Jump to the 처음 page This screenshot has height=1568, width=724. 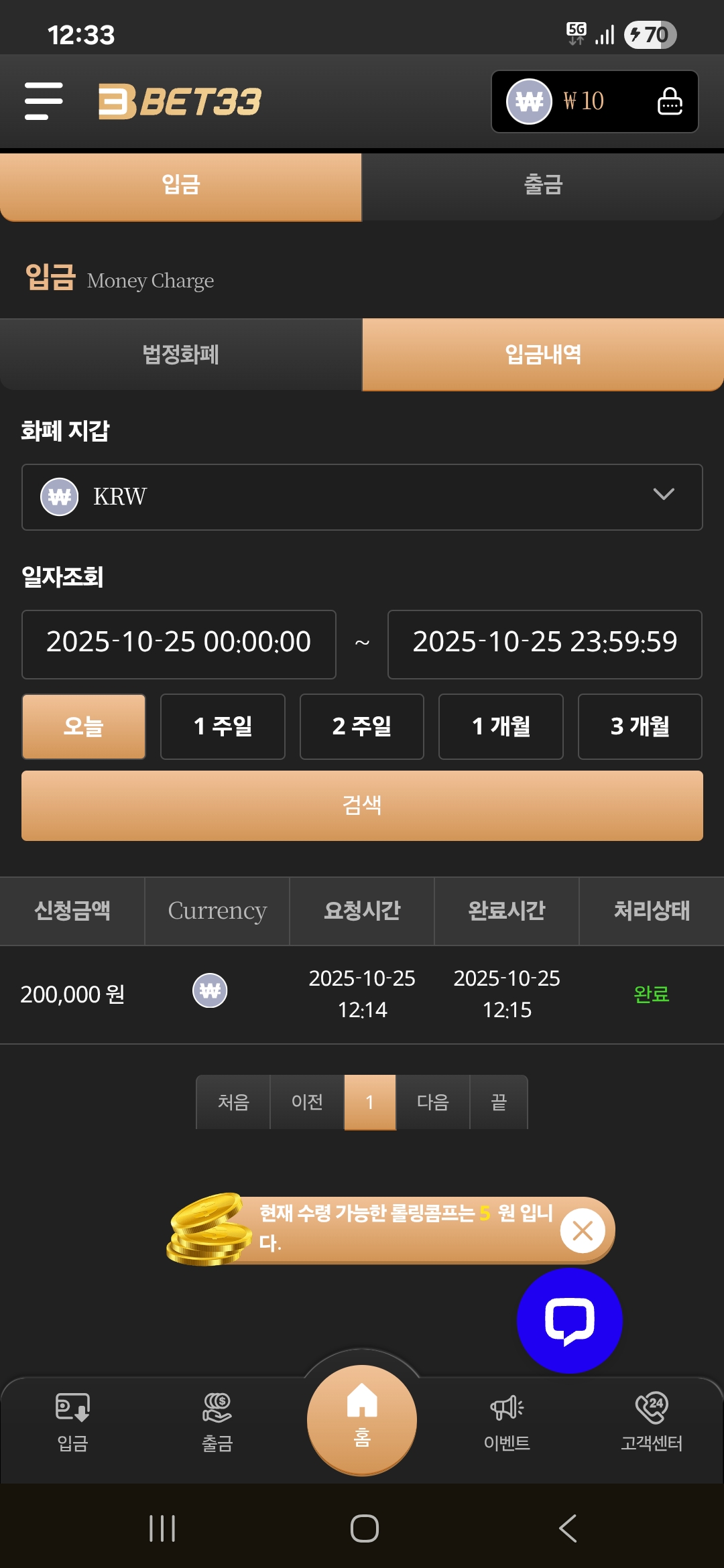click(x=233, y=1102)
